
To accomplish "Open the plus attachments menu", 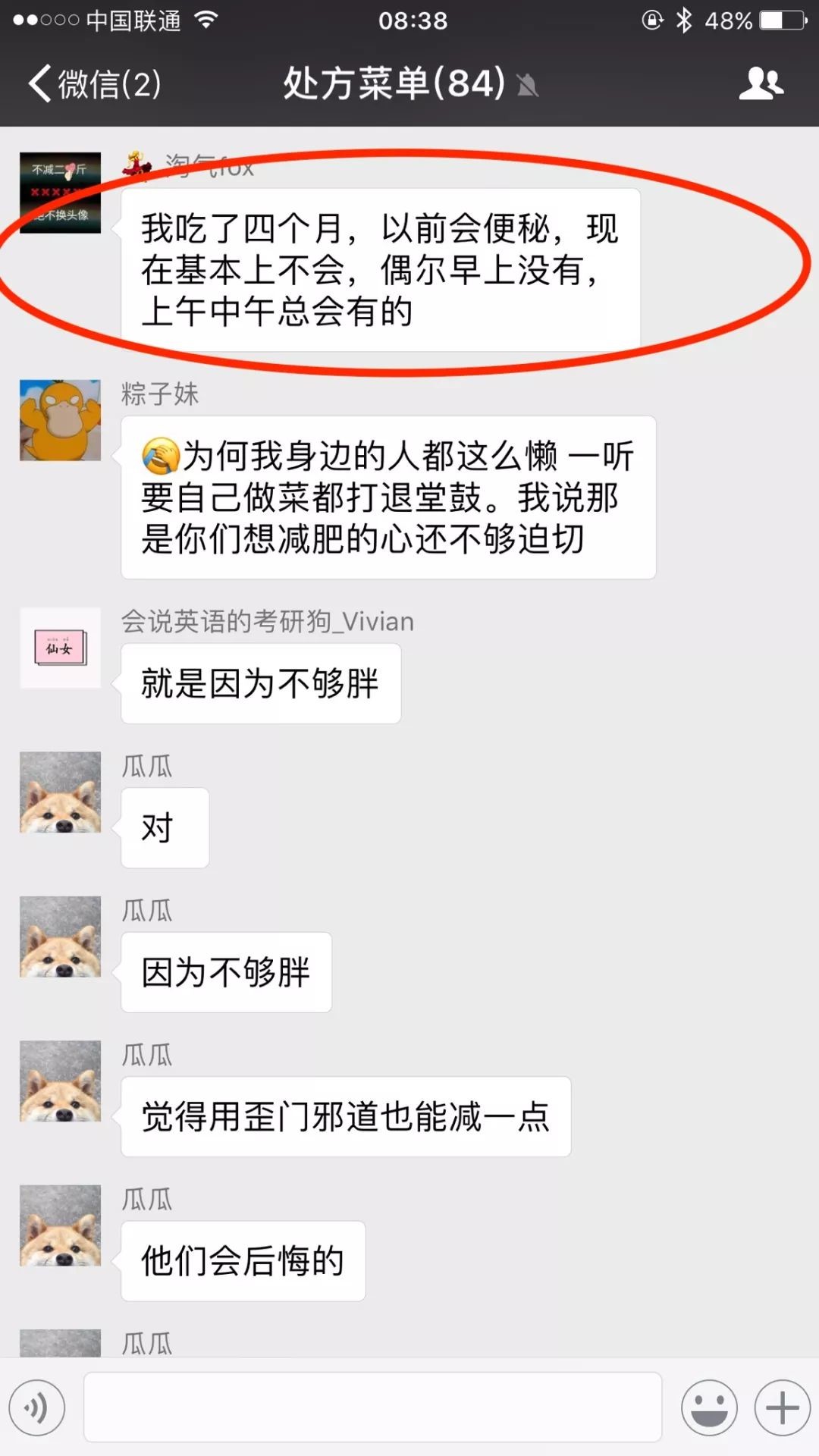I will coord(782,1407).
